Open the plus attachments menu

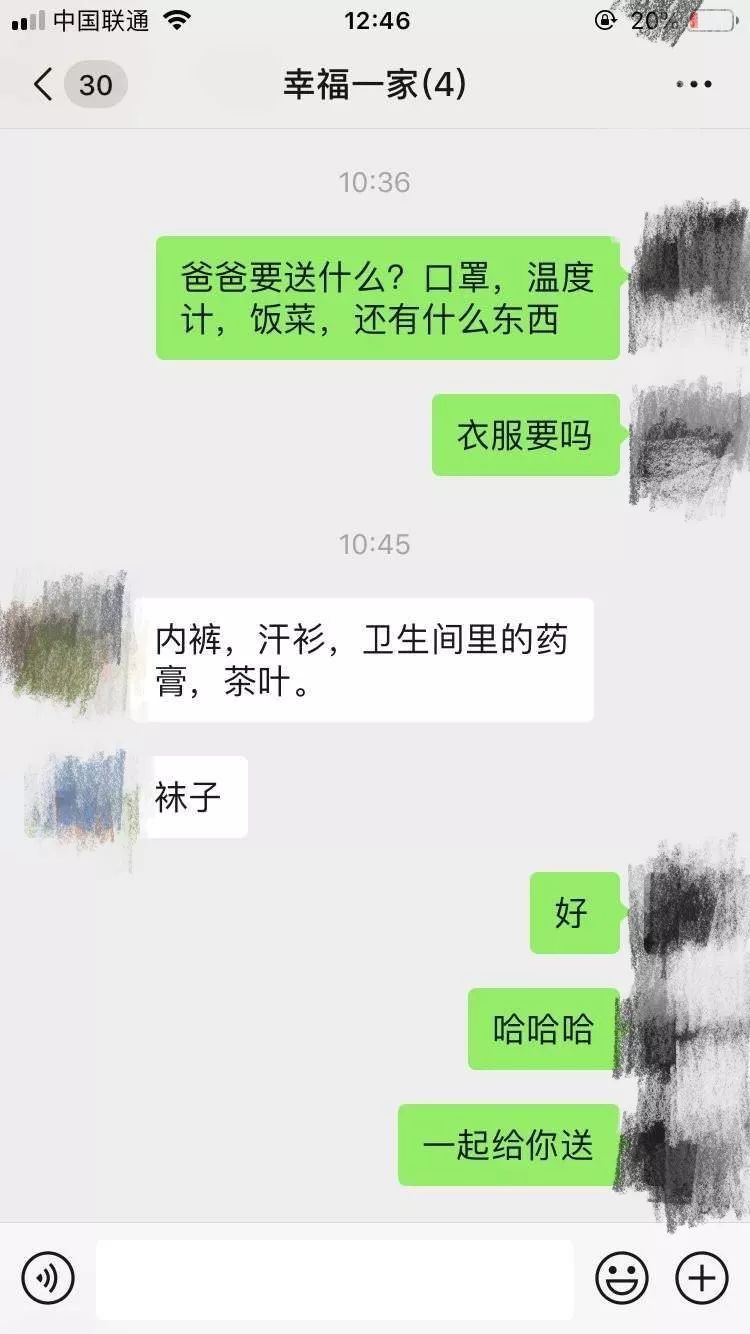[x=702, y=1278]
